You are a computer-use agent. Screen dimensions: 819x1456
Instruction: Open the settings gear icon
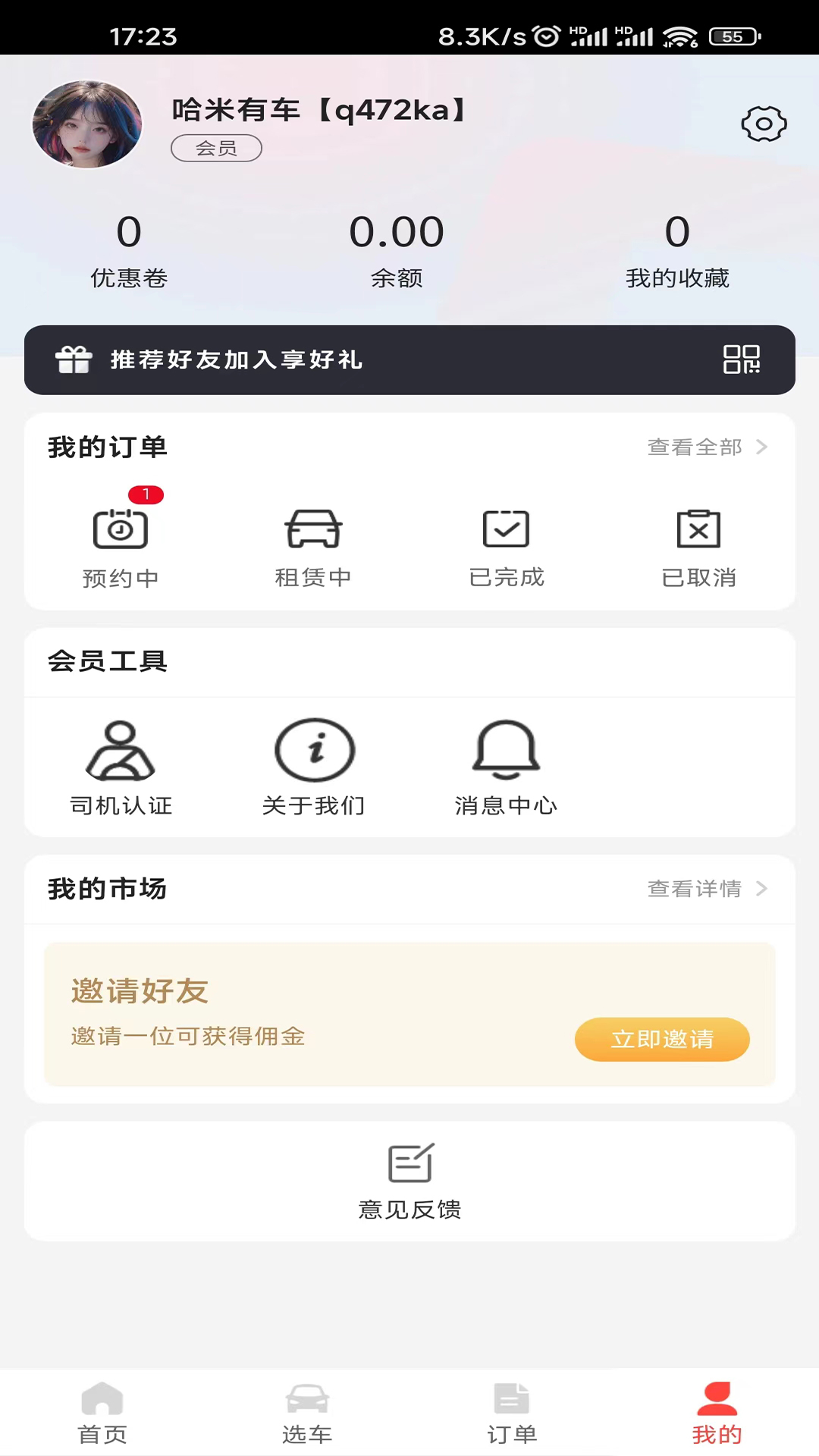[x=764, y=124]
